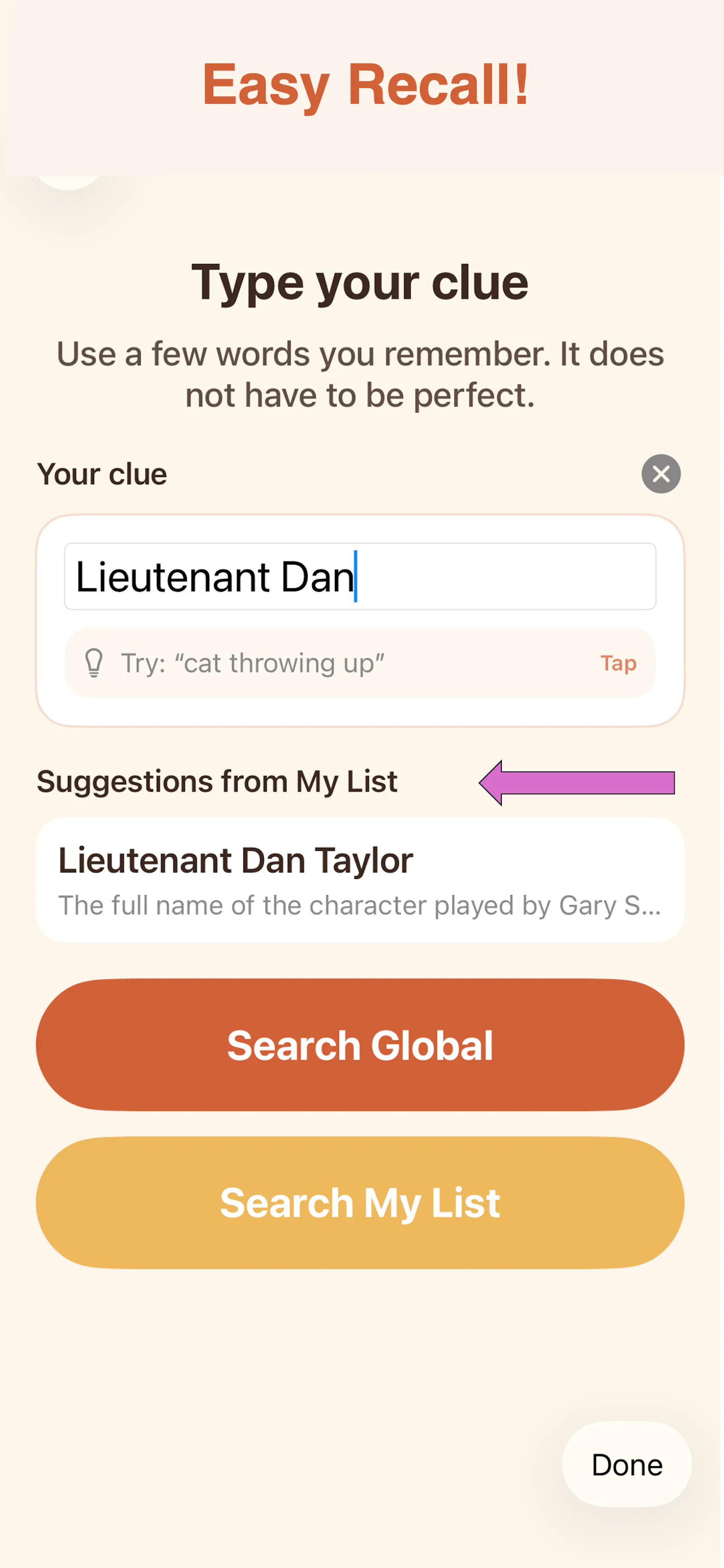Tap Search My List button

[x=360, y=1202]
